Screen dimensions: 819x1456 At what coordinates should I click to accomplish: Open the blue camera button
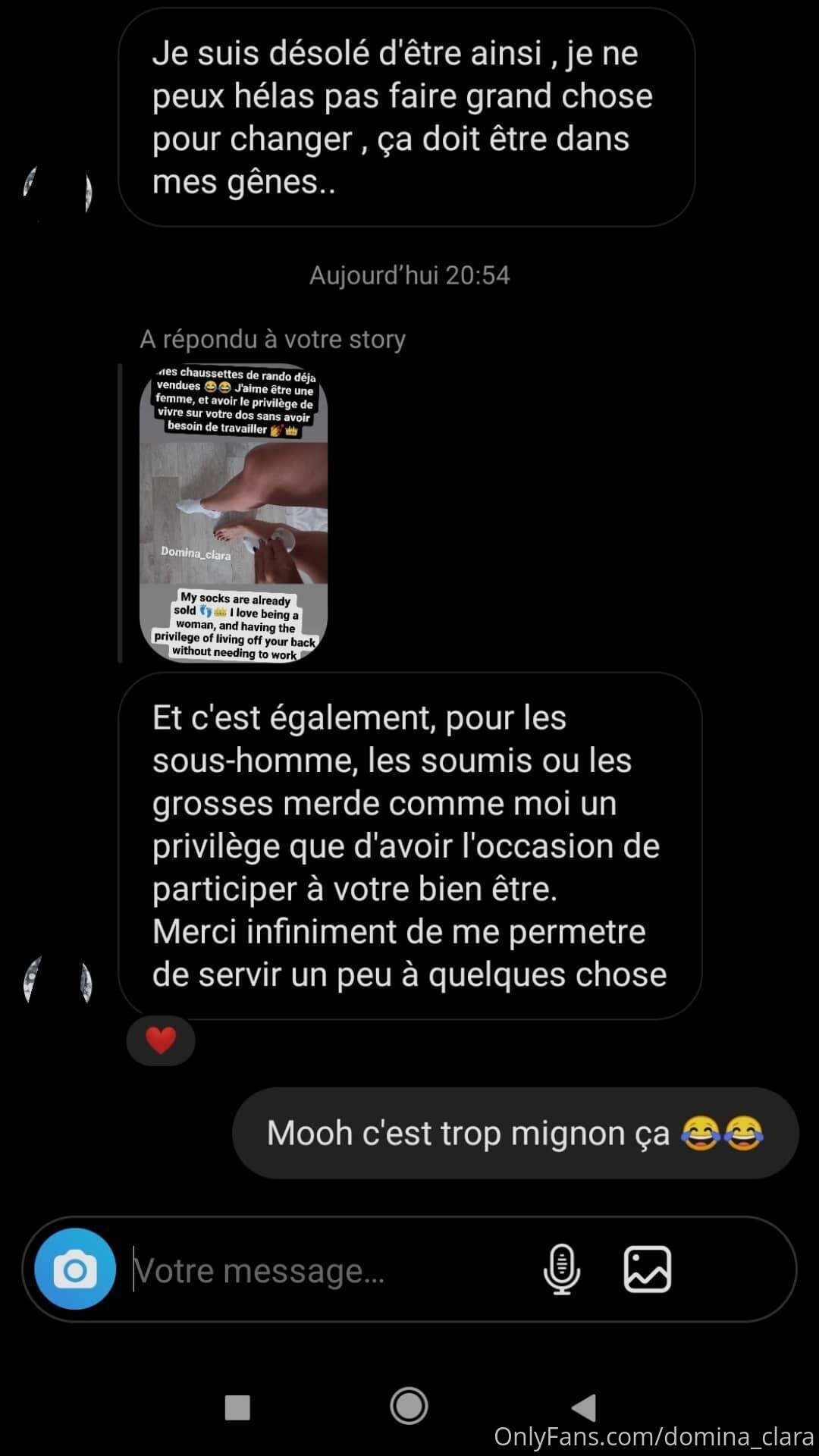pyautogui.click(x=75, y=1269)
